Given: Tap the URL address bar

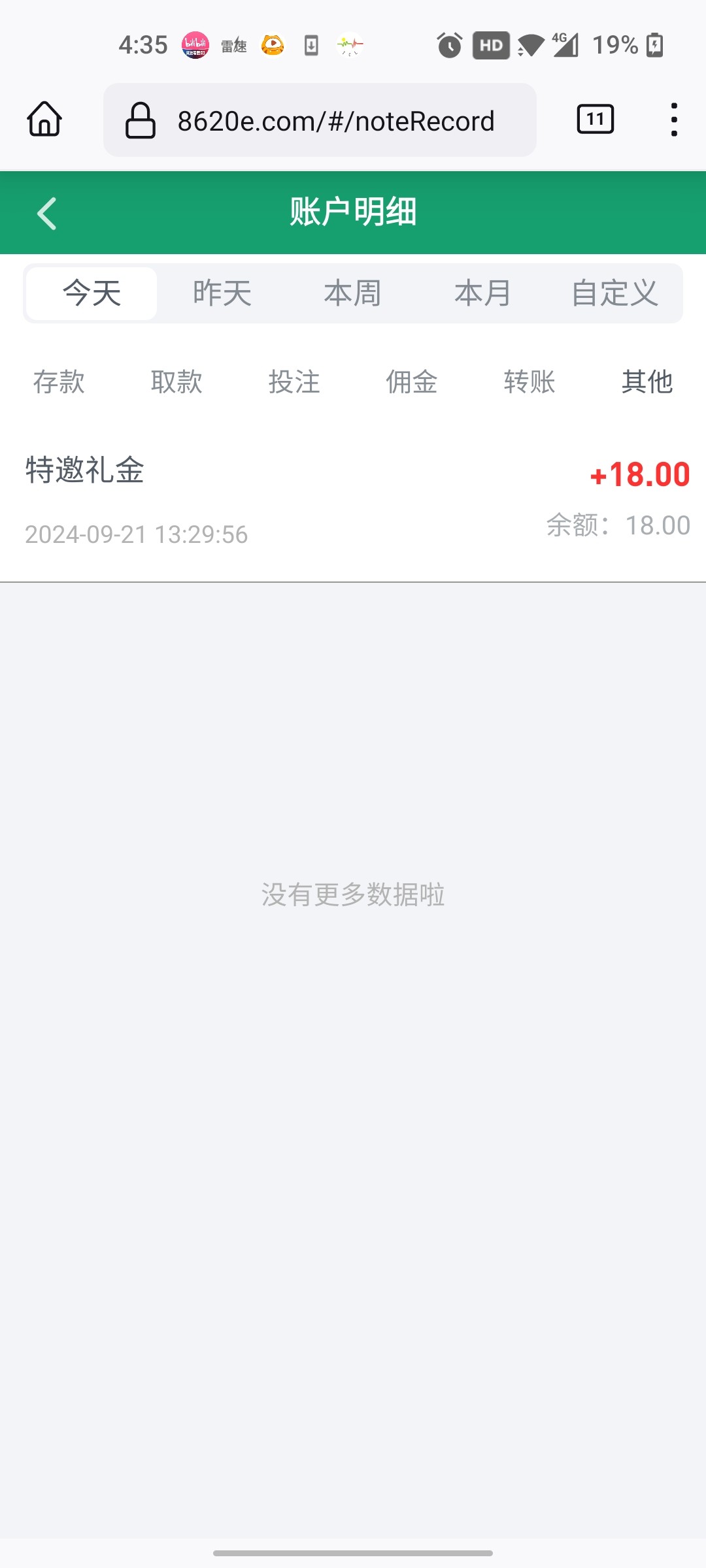Looking at the screenshot, I should click(320, 120).
